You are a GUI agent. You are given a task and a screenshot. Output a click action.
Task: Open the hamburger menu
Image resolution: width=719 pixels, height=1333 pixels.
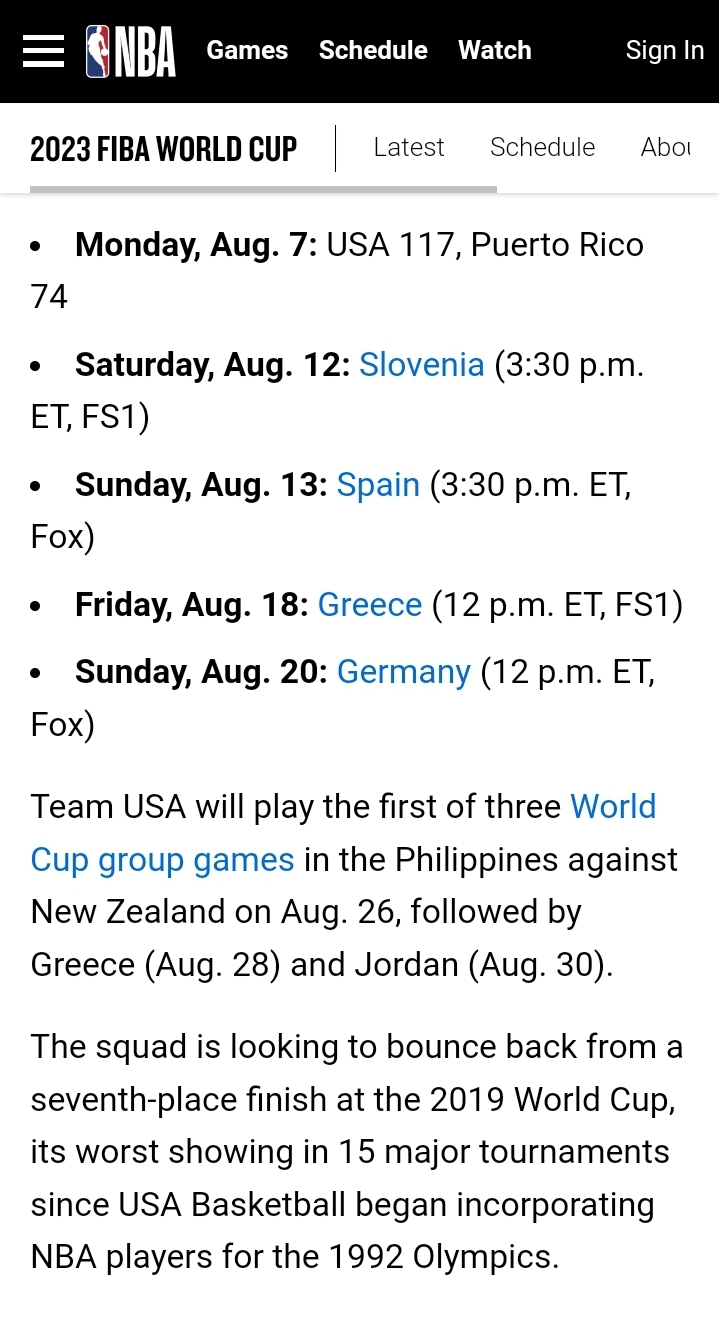coord(43,51)
